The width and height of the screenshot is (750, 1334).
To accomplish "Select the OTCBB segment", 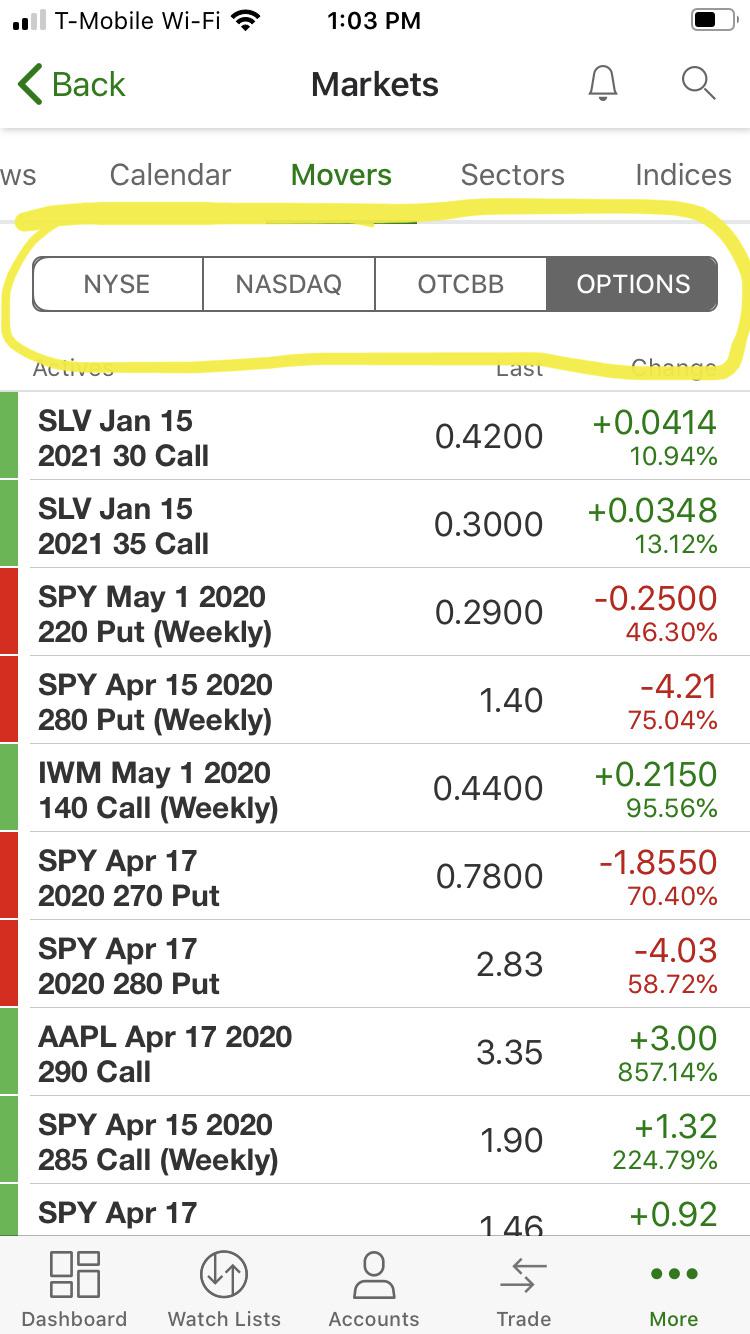I will (x=461, y=284).
